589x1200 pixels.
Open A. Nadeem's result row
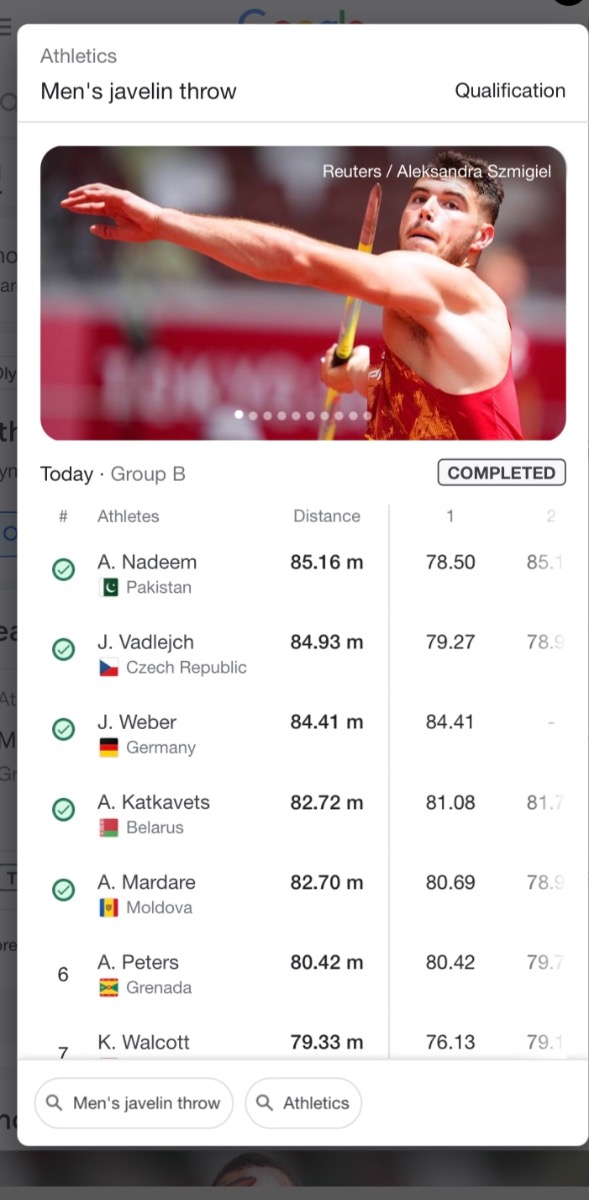[x=303, y=574]
